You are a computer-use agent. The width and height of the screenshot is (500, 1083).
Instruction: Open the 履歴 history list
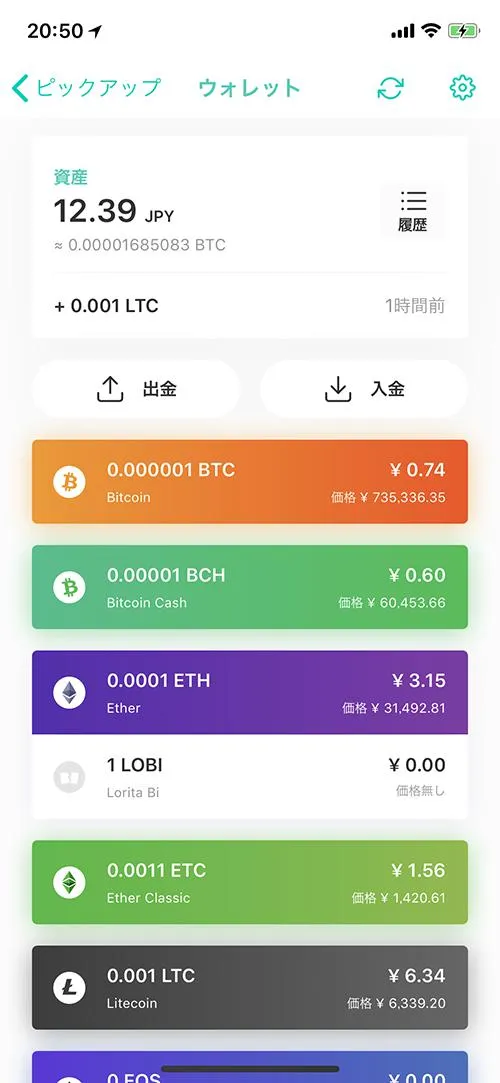pos(412,211)
